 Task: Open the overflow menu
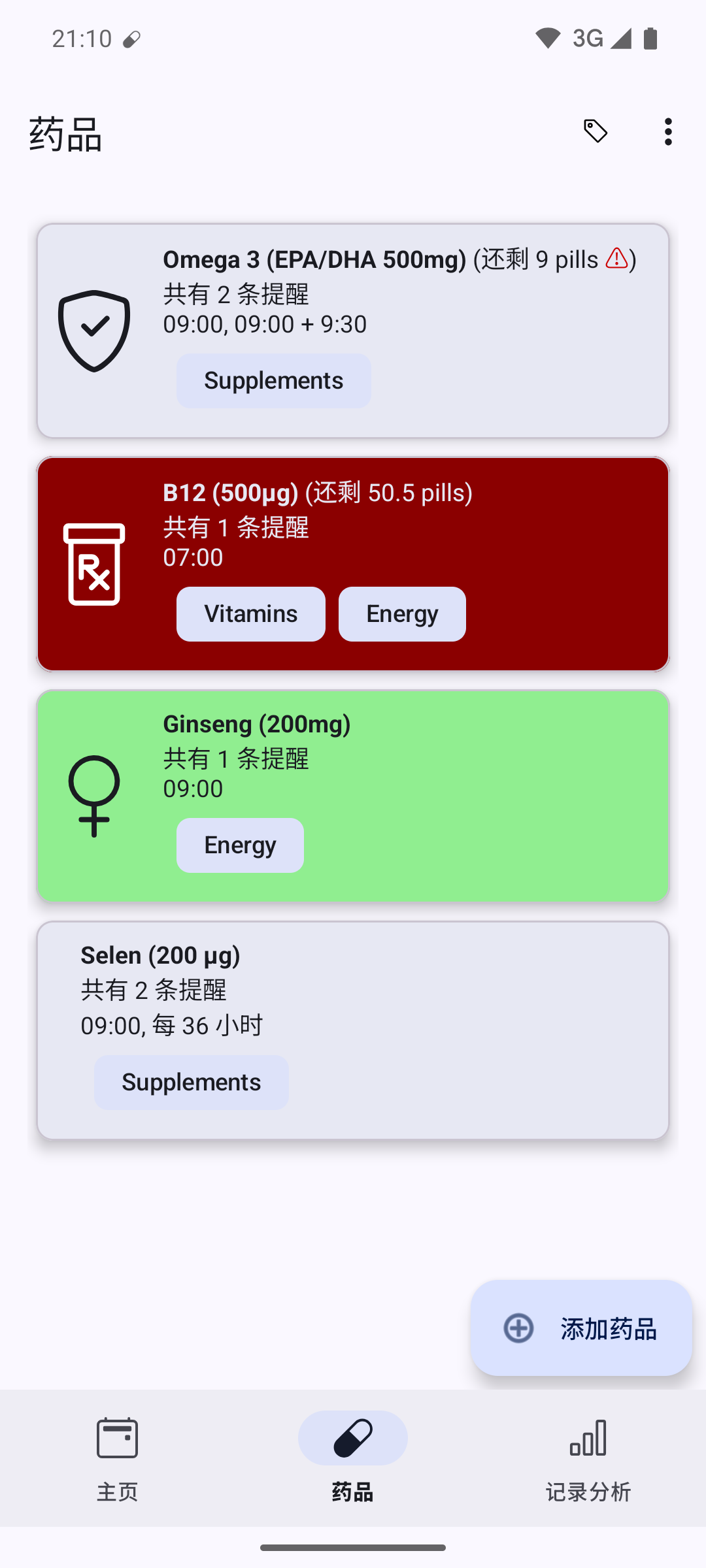667,131
